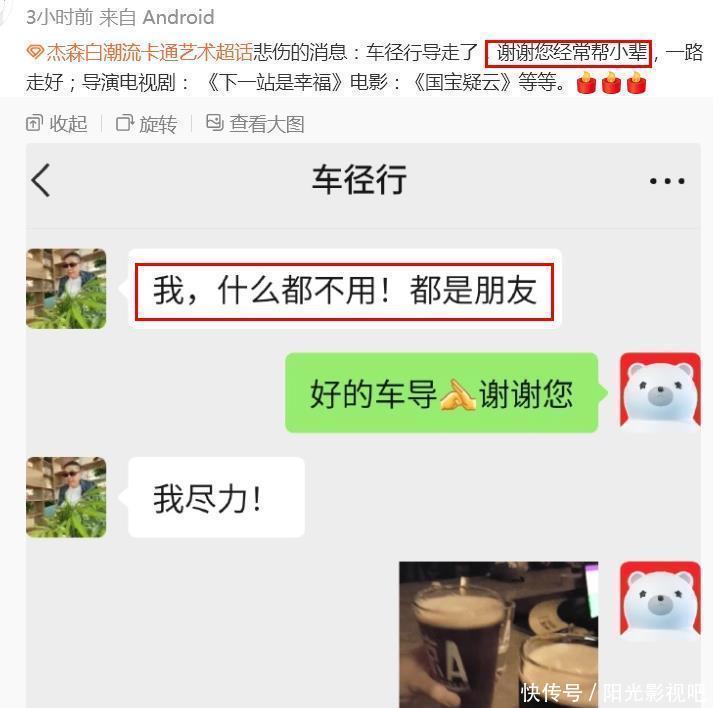
Task: Rotate the picture with 旋转
Action: pos(147,123)
